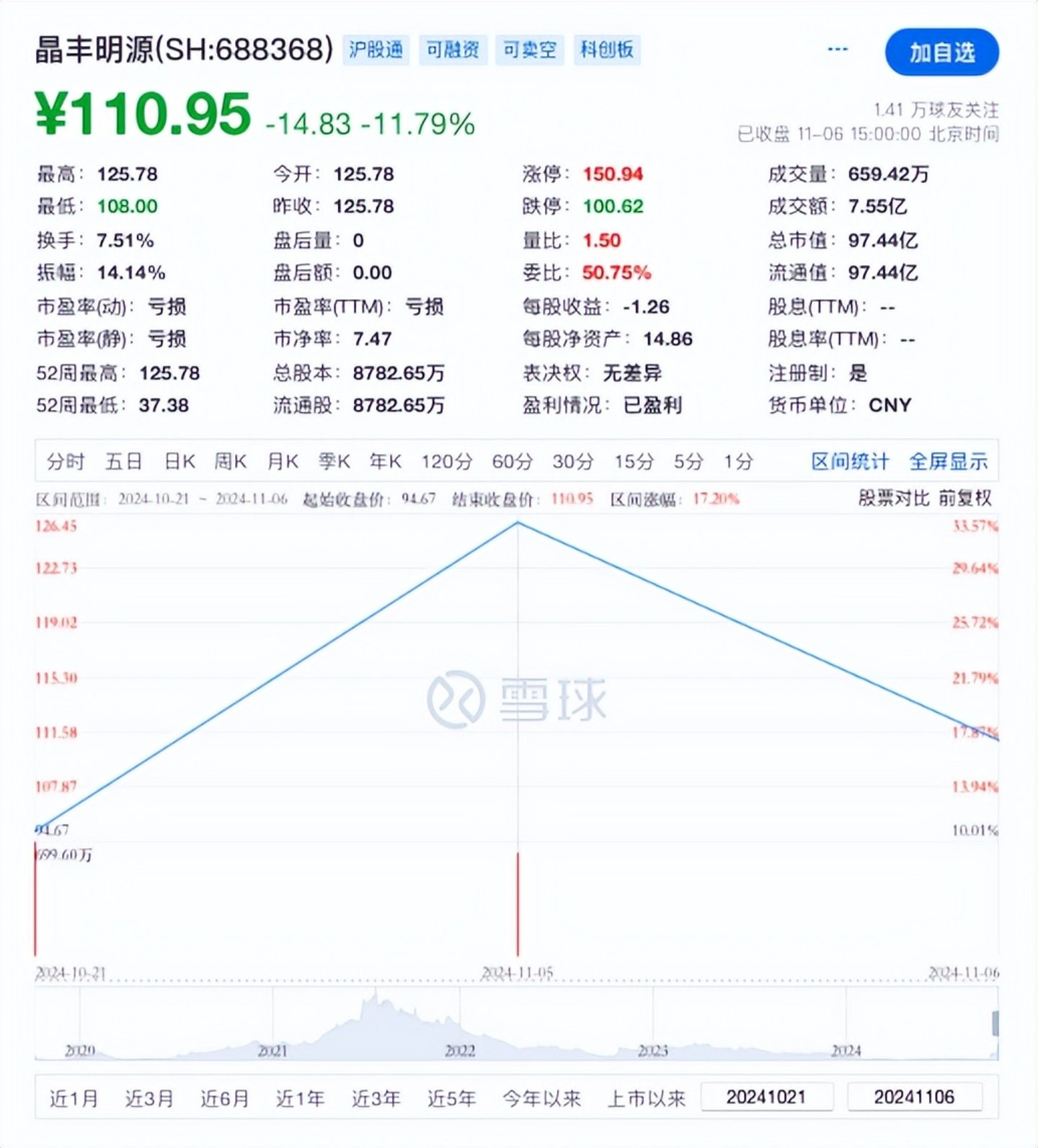Show the 五日 chart
Image resolution: width=1038 pixels, height=1148 pixels.
[123, 461]
